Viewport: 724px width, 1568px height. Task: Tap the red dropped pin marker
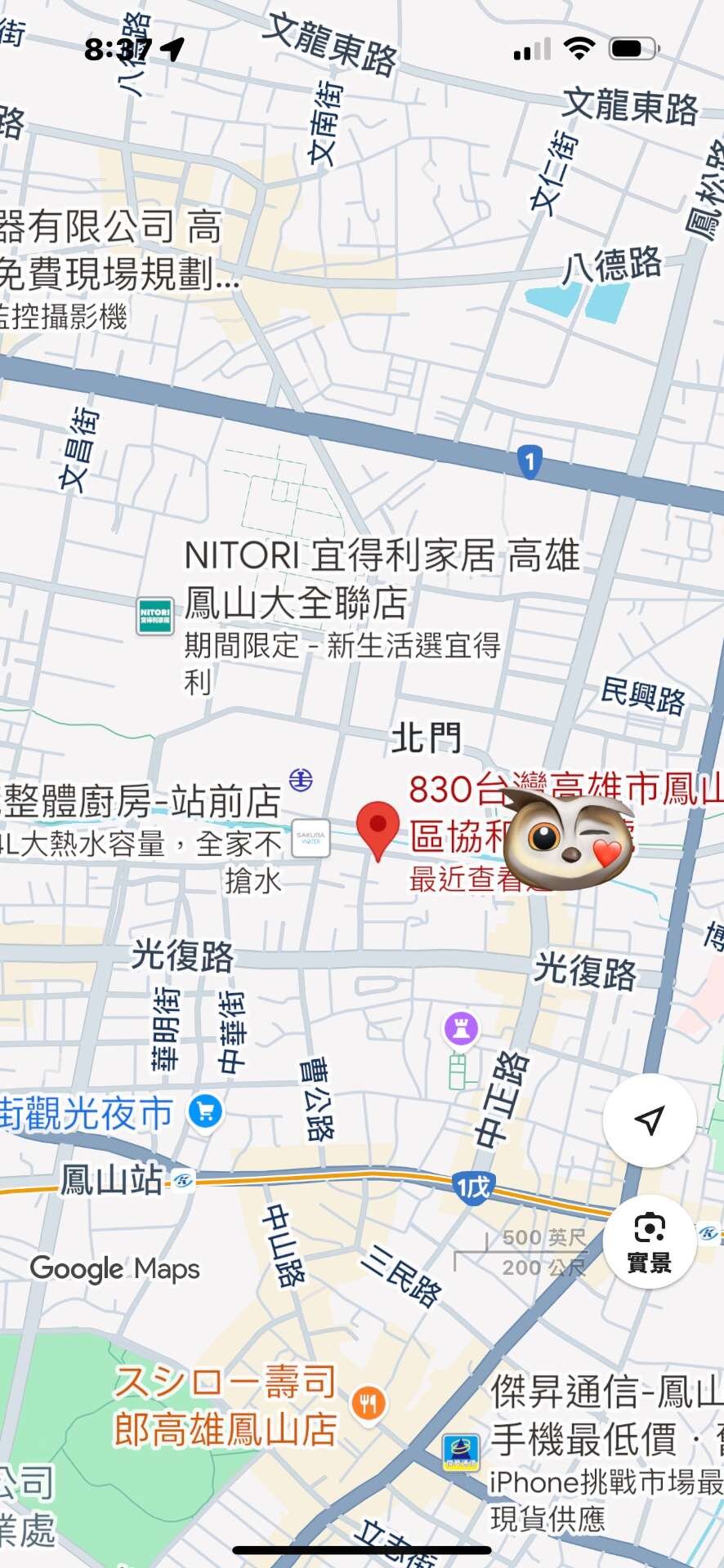pos(378,828)
